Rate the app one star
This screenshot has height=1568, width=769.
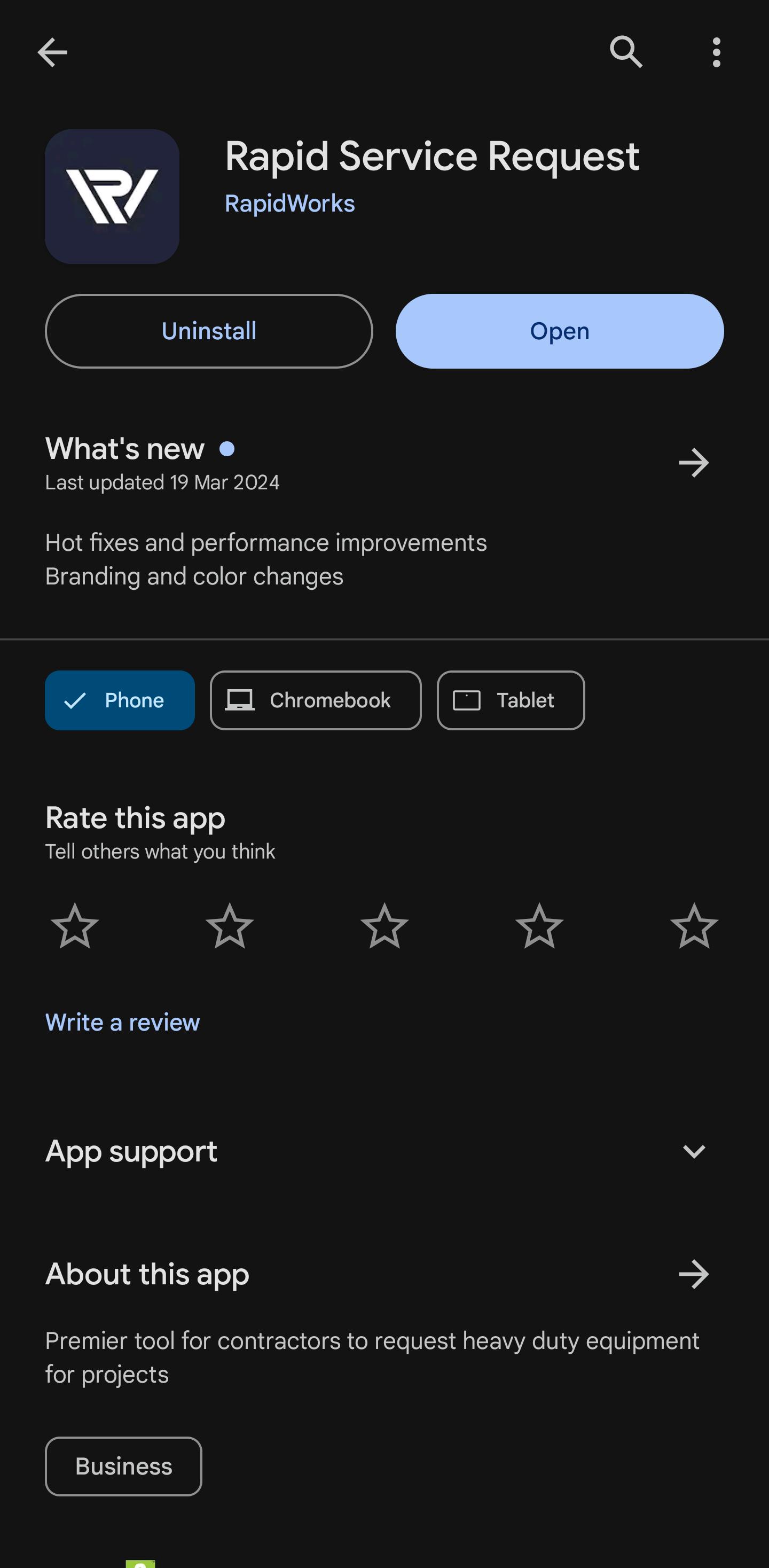click(75, 926)
